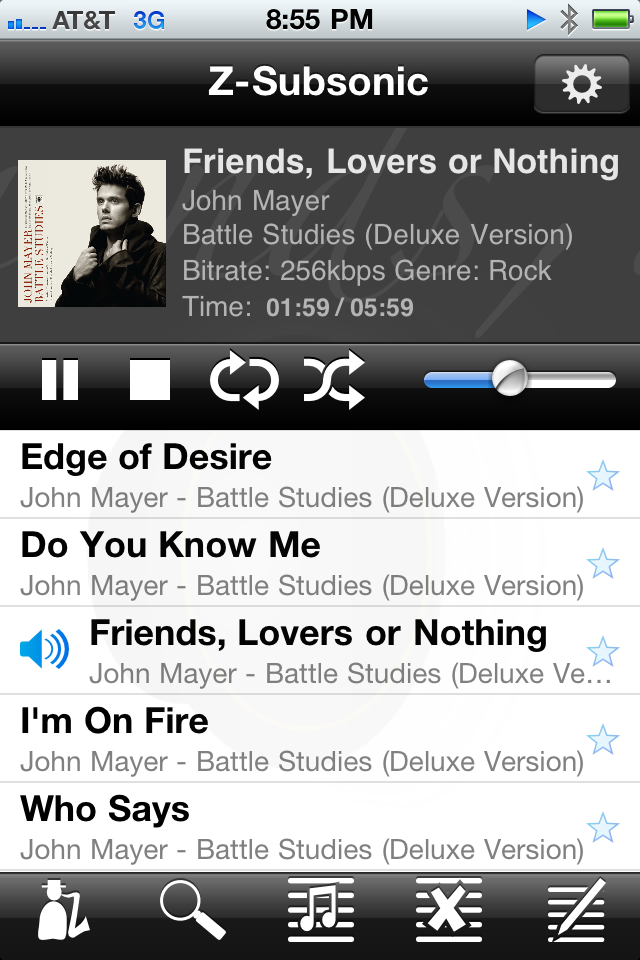This screenshot has height=960, width=640.
Task: Select Friends, Lovers or Nothing in the playlist
Action: click(320, 650)
